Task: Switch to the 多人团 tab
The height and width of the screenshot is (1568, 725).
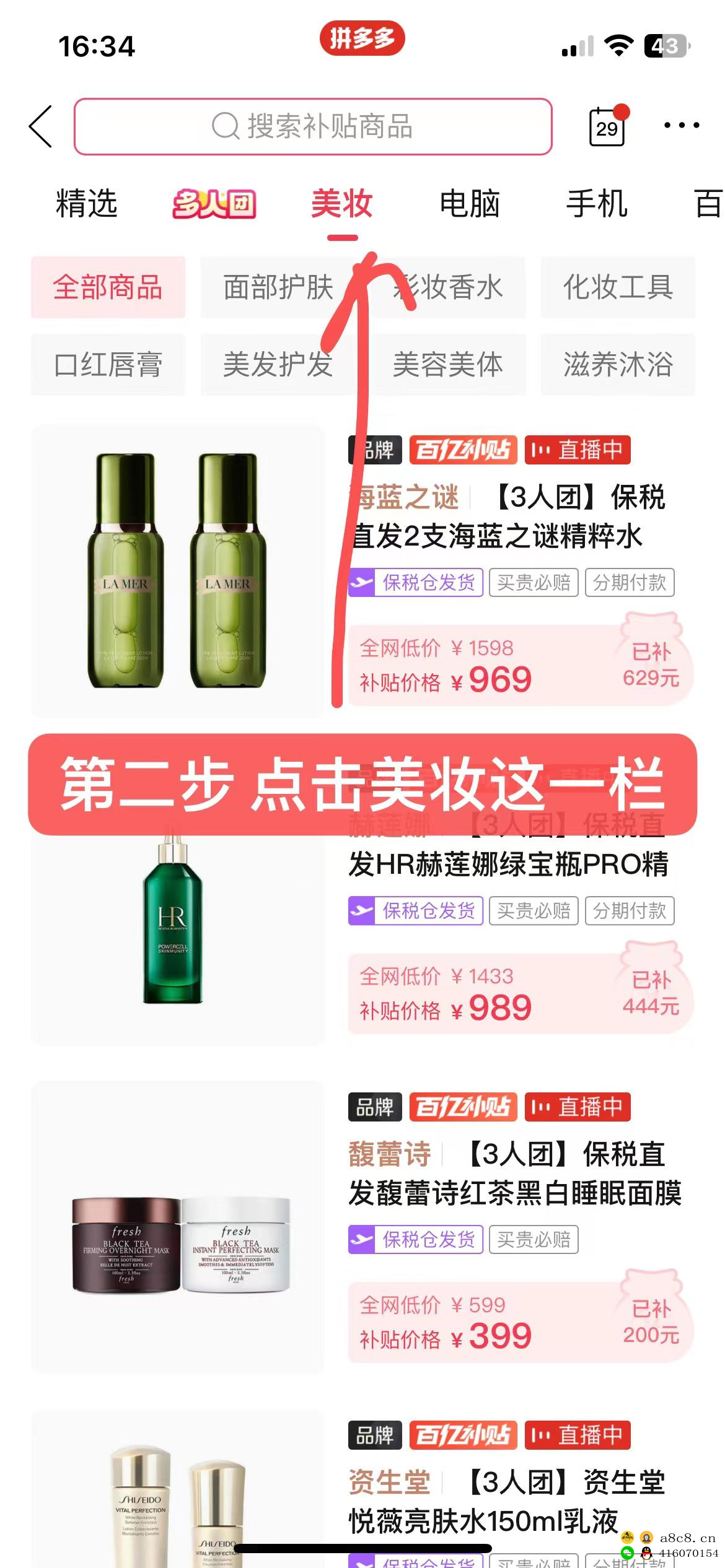Action: [214, 204]
